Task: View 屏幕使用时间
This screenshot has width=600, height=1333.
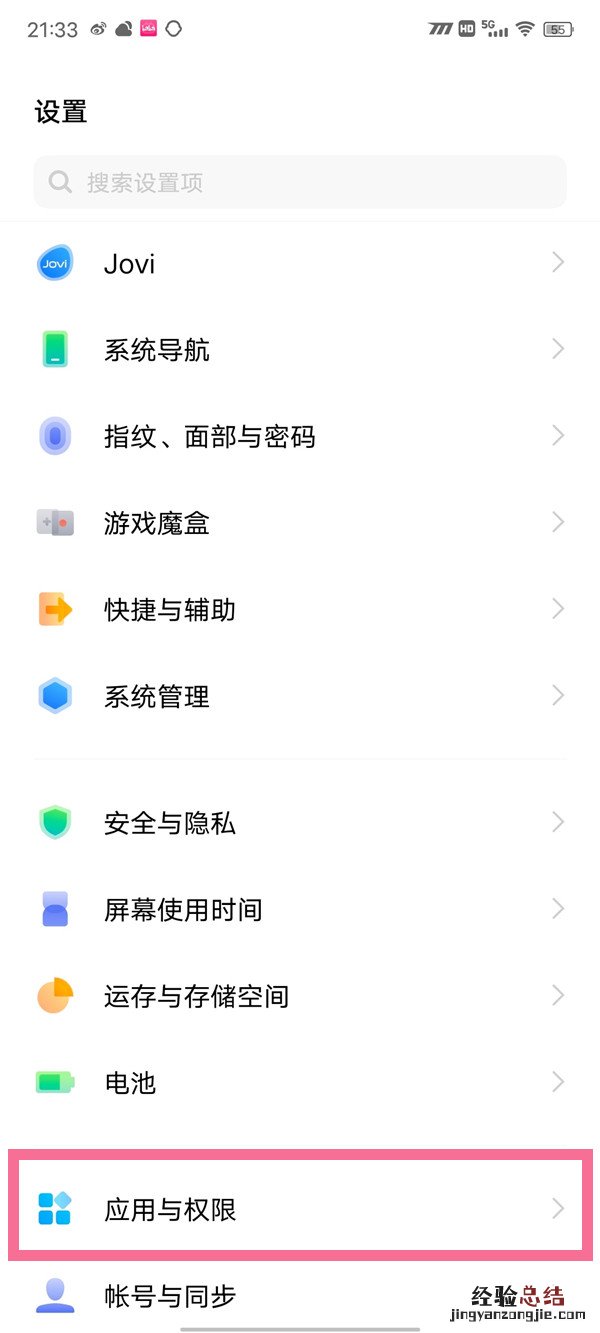Action: [300, 909]
